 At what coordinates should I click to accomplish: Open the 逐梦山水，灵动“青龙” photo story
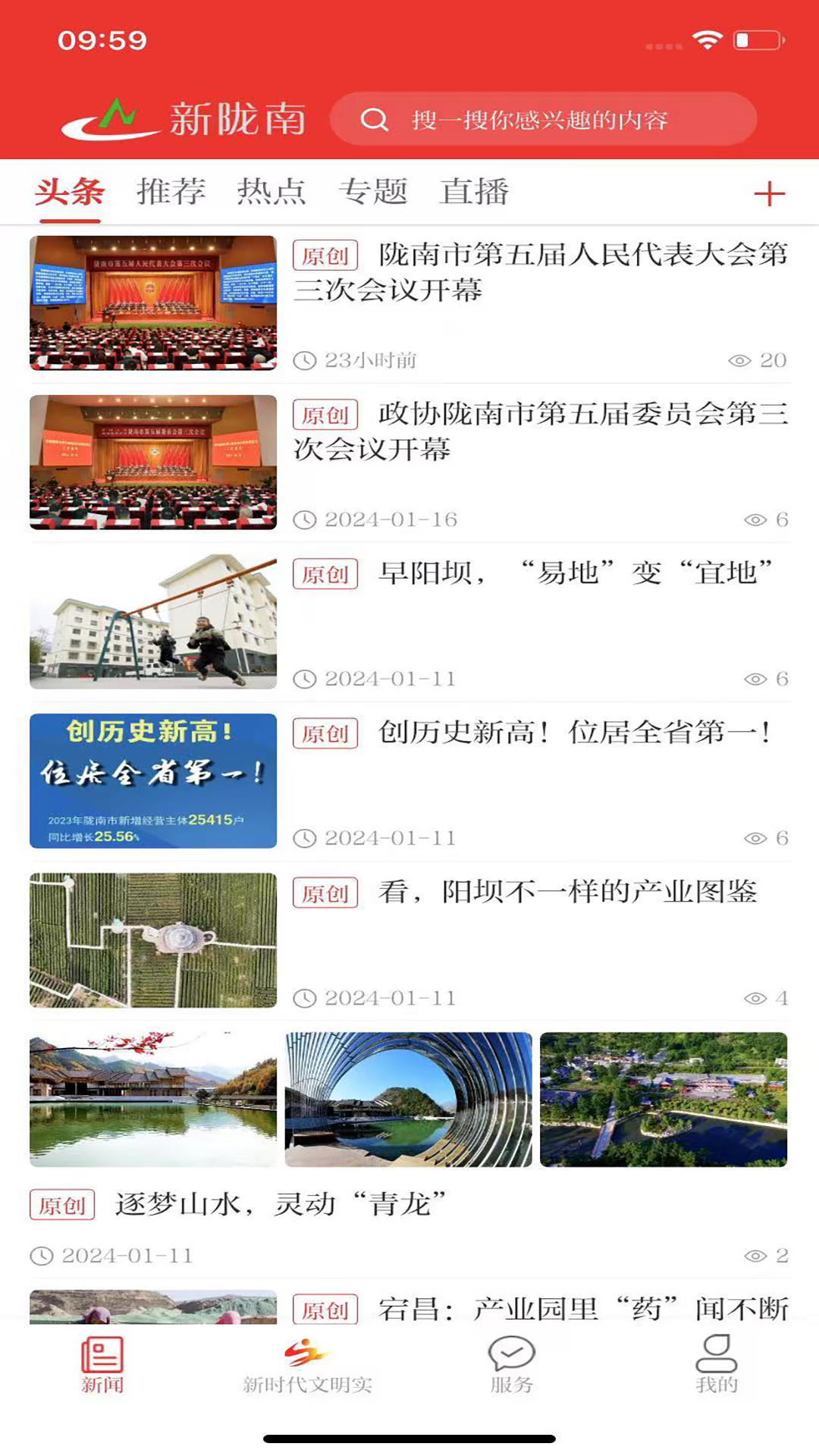pos(281,1203)
